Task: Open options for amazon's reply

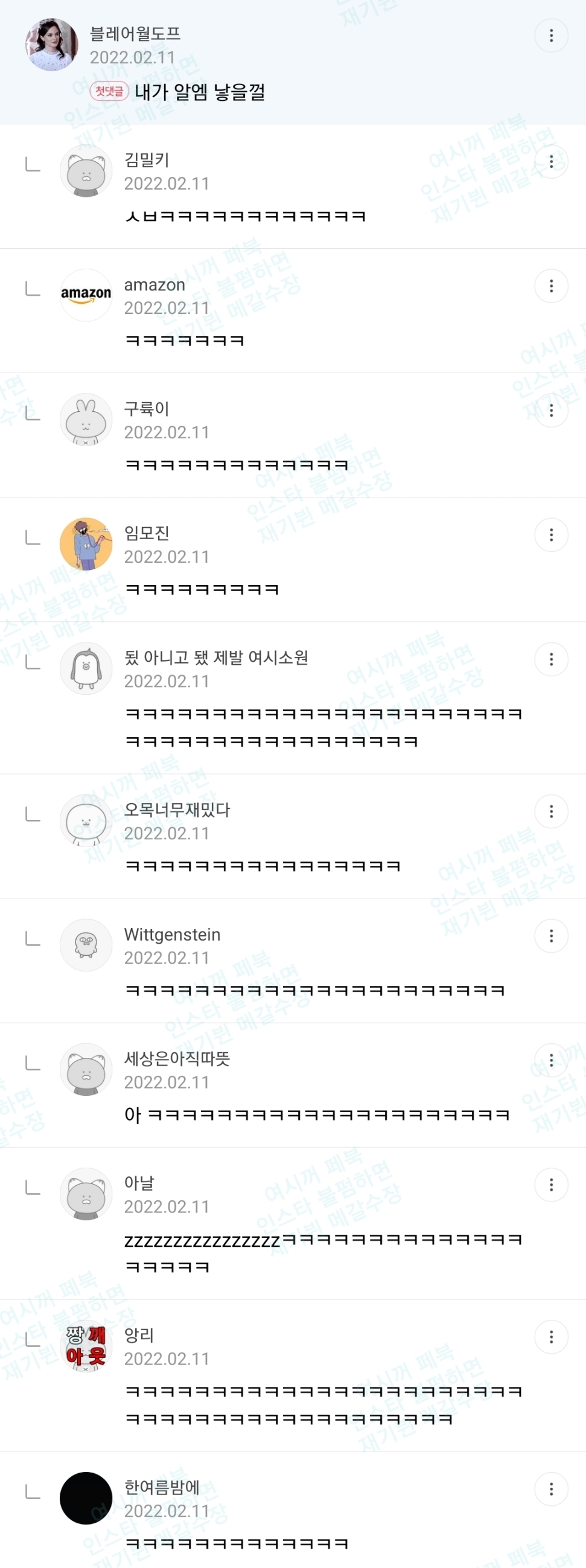Action: [x=551, y=286]
